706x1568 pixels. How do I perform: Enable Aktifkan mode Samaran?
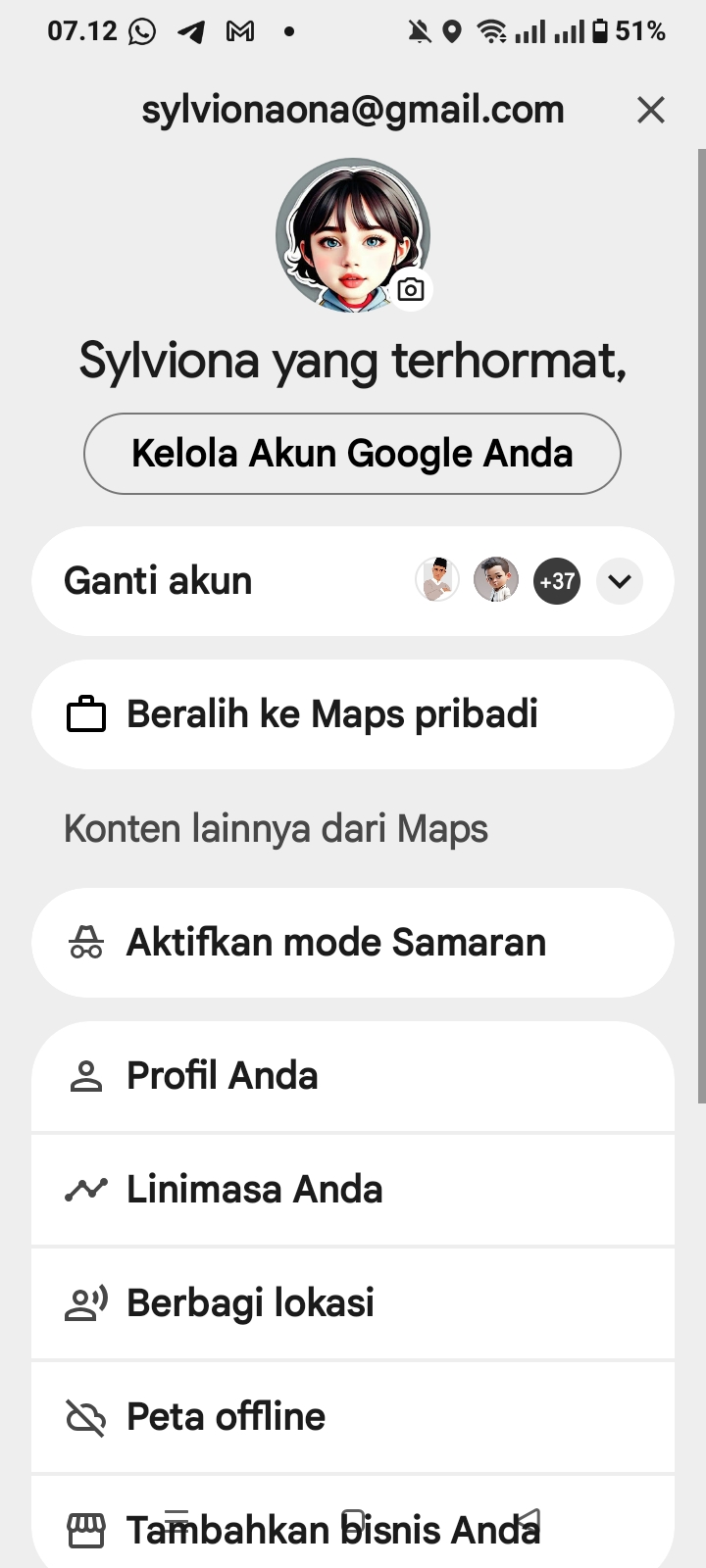point(352,943)
